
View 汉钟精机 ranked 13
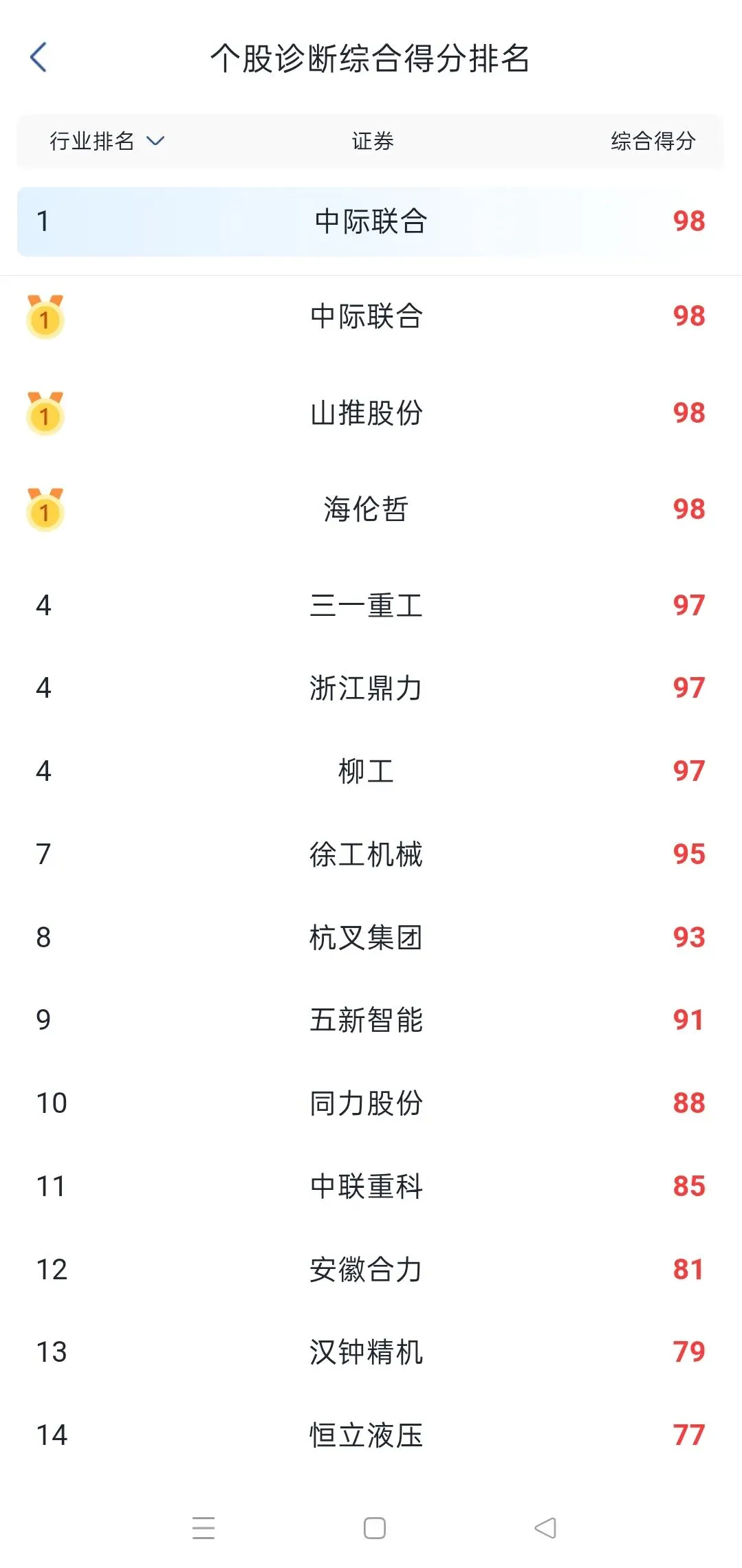click(371, 1352)
